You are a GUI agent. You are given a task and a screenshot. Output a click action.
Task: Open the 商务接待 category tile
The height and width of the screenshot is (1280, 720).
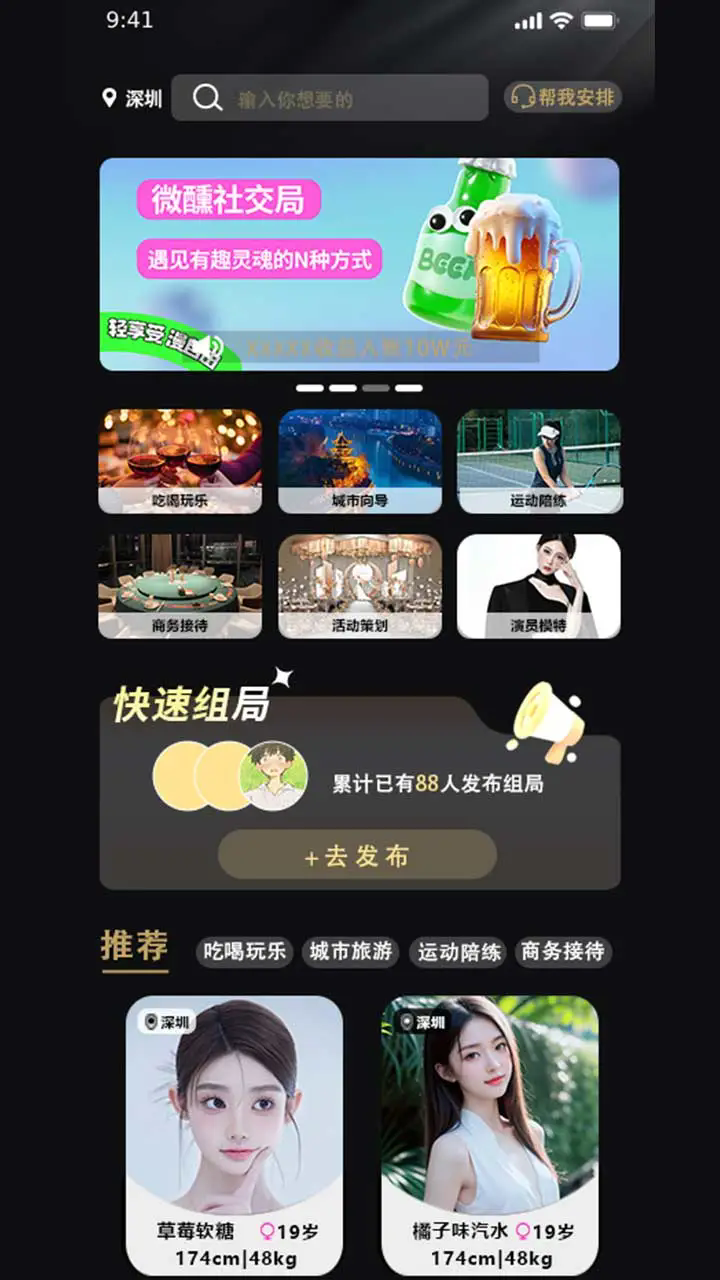click(180, 586)
